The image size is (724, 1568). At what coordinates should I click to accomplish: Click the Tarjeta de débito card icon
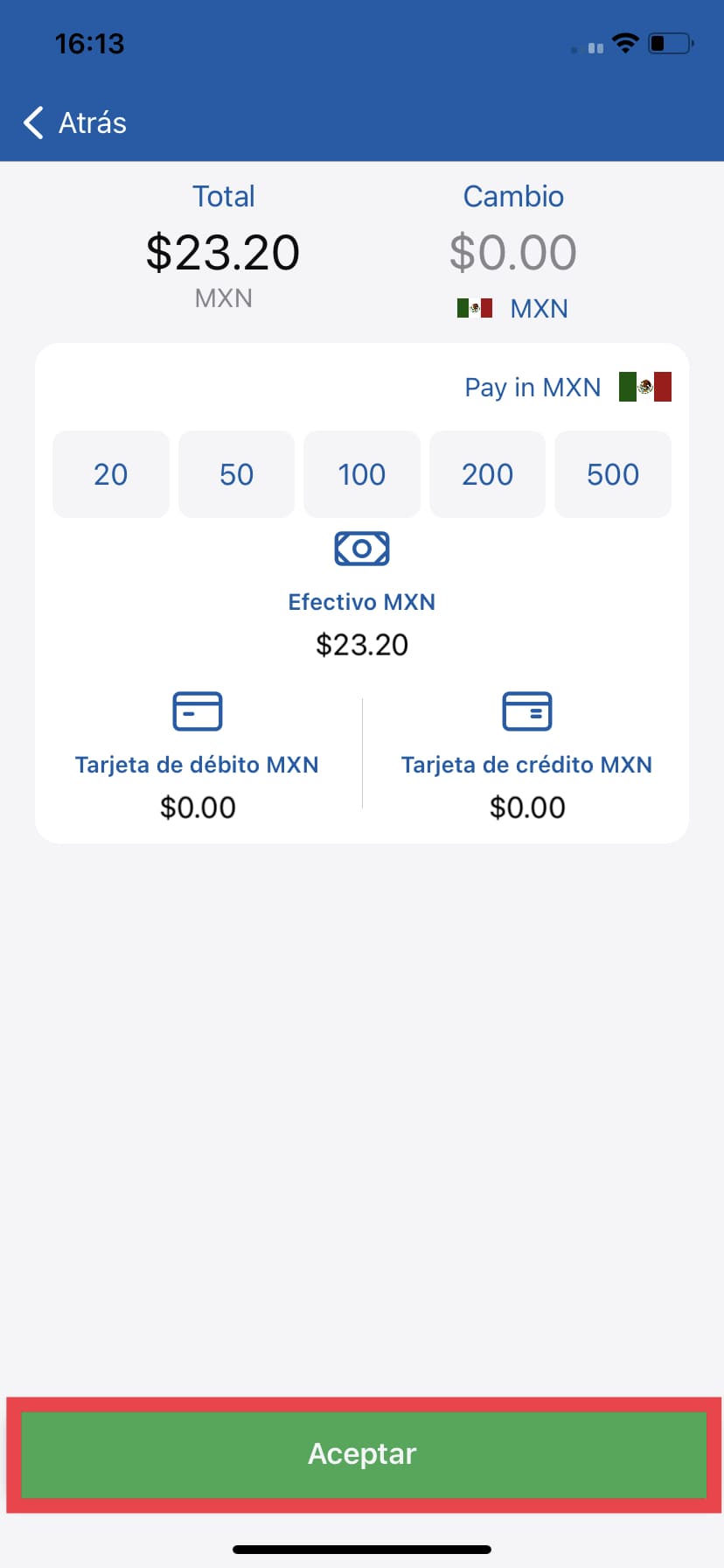pyautogui.click(x=198, y=711)
